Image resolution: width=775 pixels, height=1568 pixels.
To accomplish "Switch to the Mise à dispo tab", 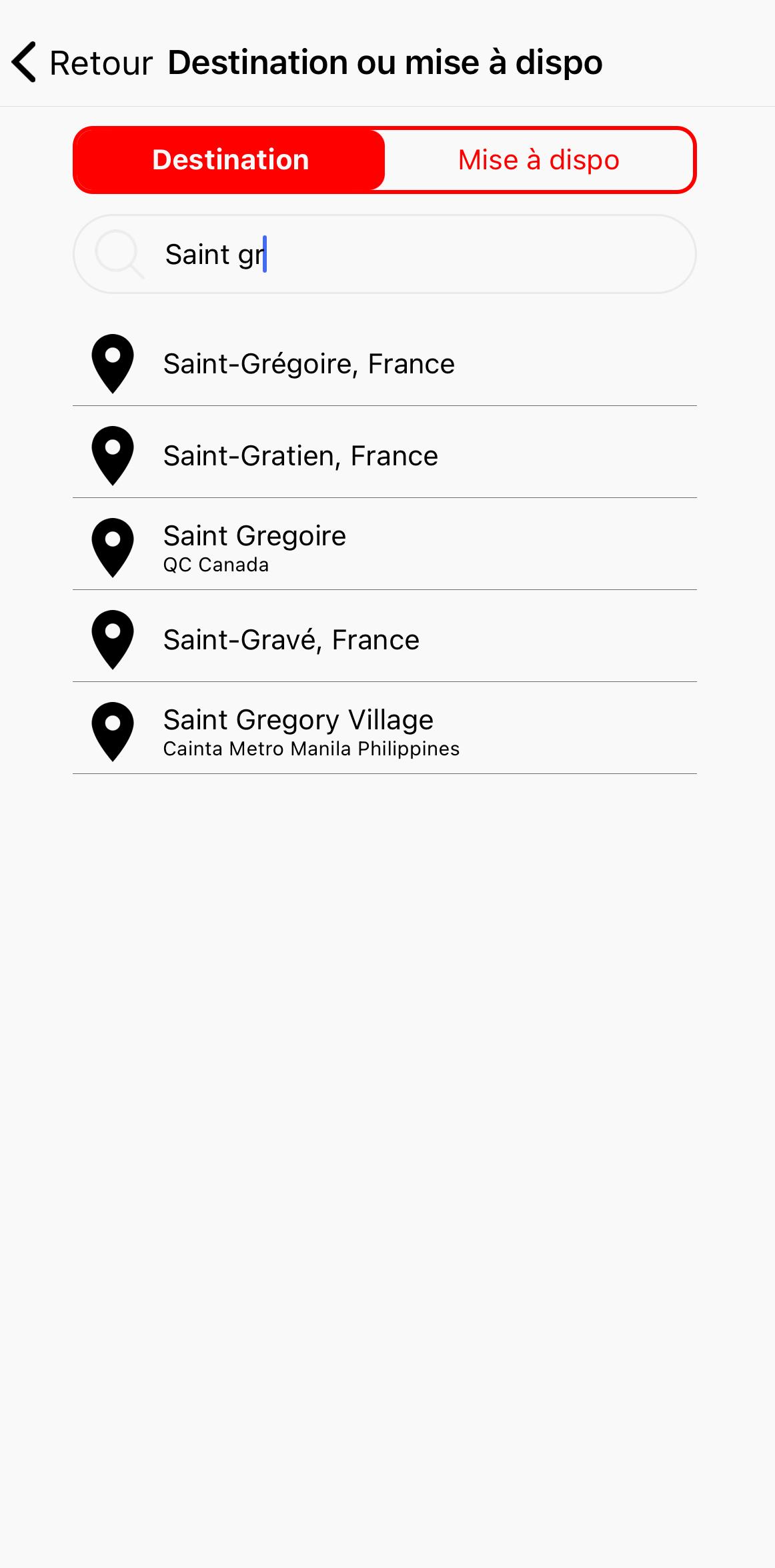I will pos(539,160).
